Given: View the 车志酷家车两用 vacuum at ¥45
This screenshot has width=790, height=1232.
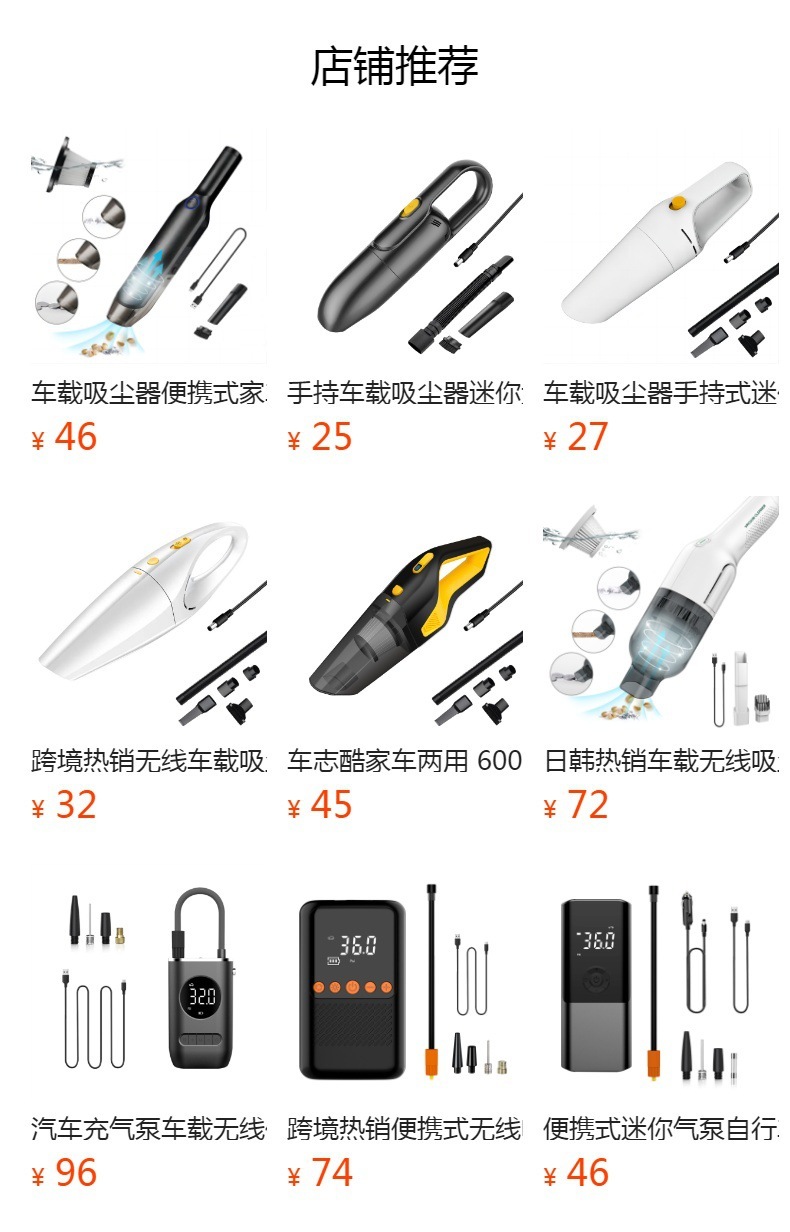Looking at the screenshot, I should [404, 615].
